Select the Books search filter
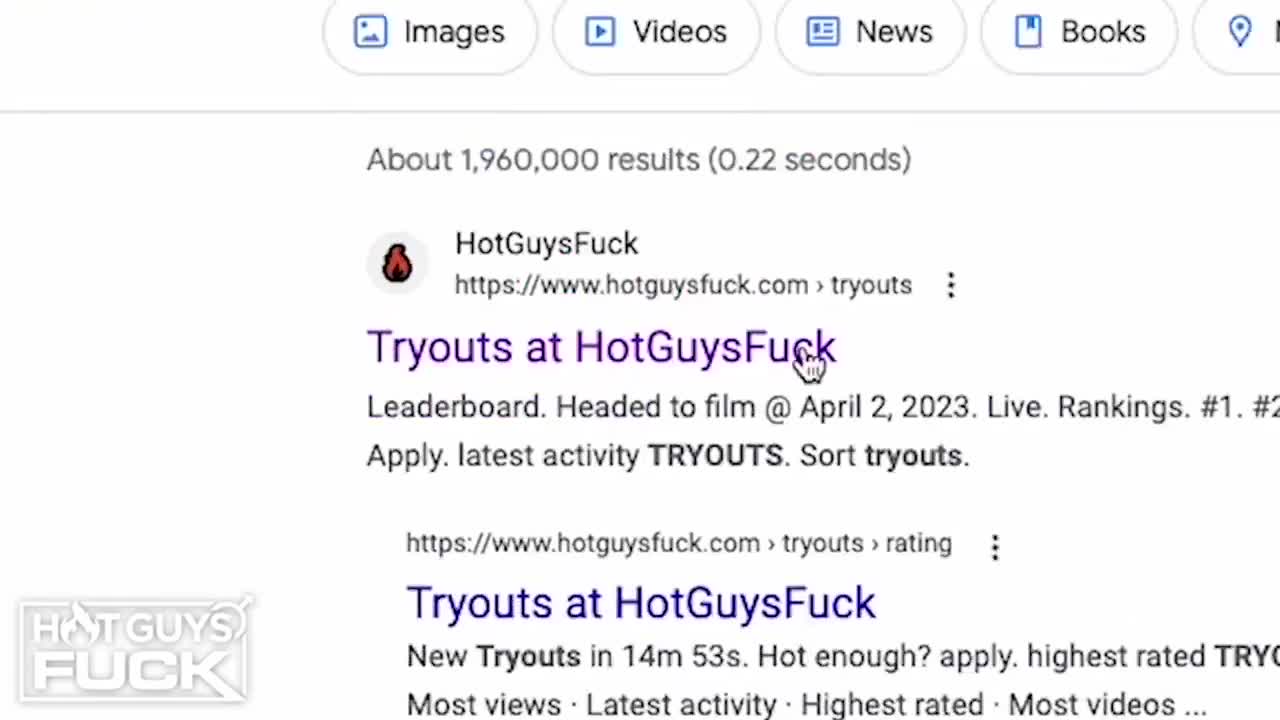Image resolution: width=1280 pixels, height=720 pixels. click(x=1080, y=32)
